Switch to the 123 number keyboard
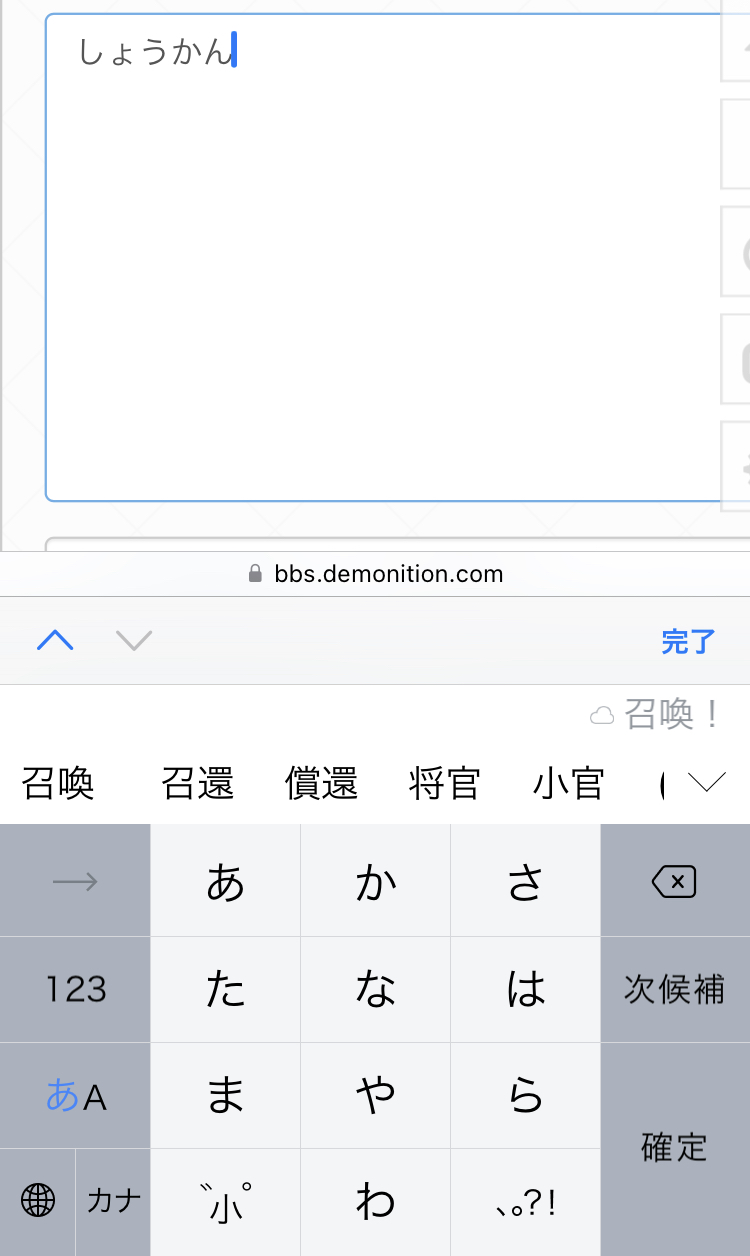Image resolution: width=750 pixels, height=1256 pixels. 75,989
